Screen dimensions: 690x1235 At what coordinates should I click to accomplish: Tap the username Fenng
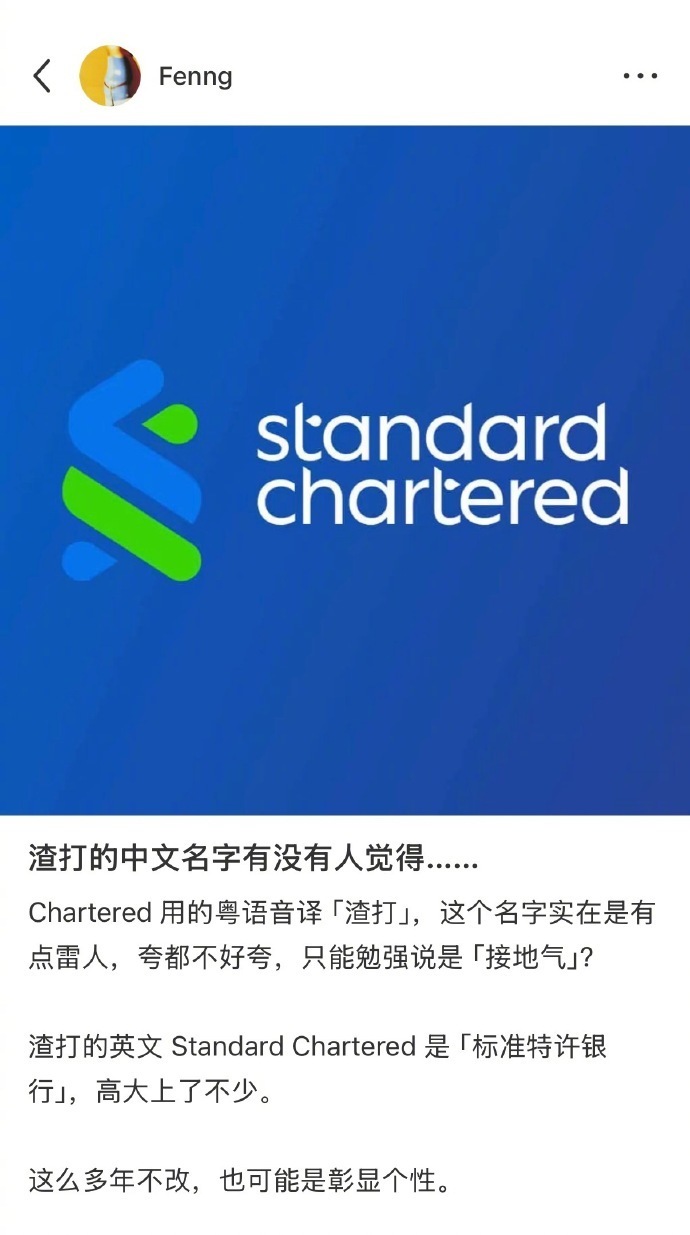195,76
